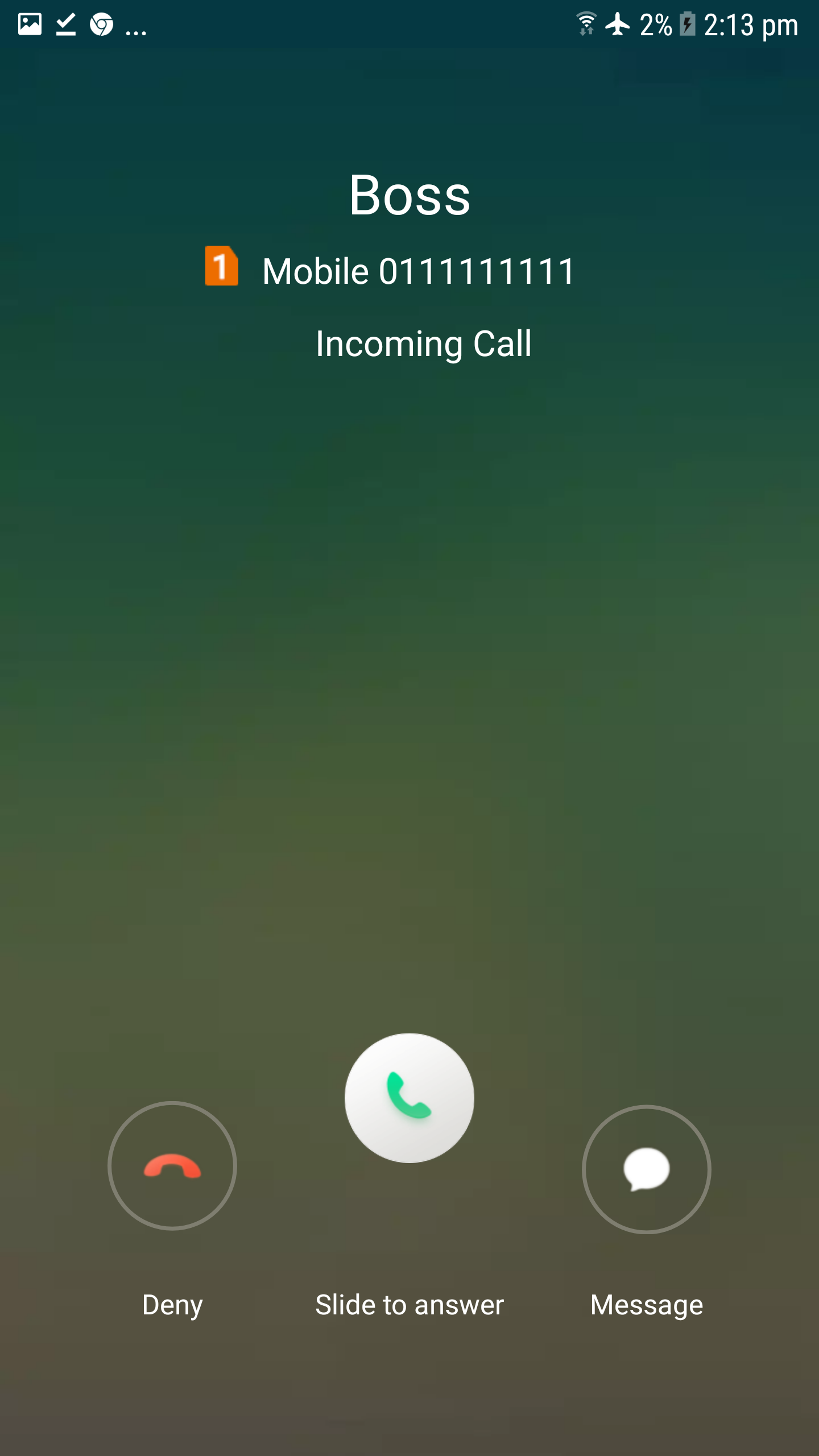Reply to Boss with a message
Viewport: 819px width, 1456px height.
646,1169
